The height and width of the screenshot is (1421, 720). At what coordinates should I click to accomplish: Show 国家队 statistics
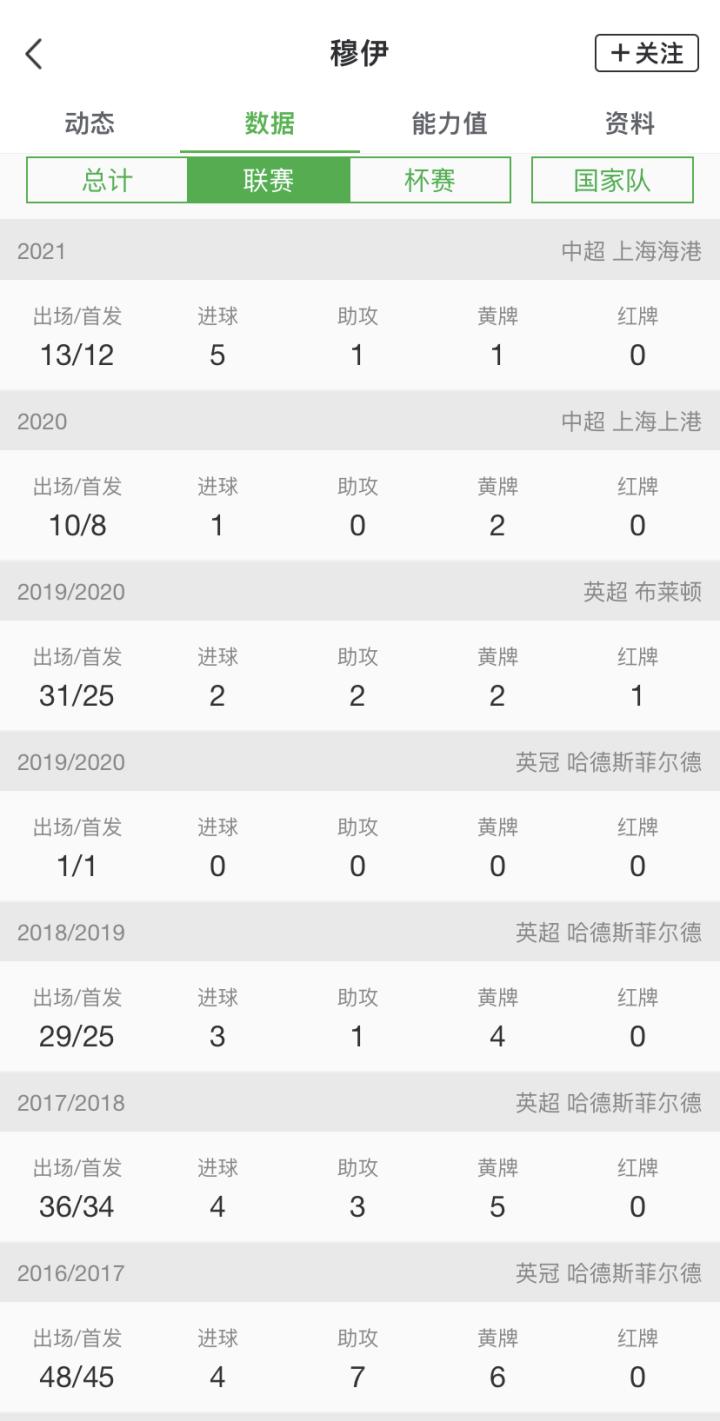(x=612, y=181)
